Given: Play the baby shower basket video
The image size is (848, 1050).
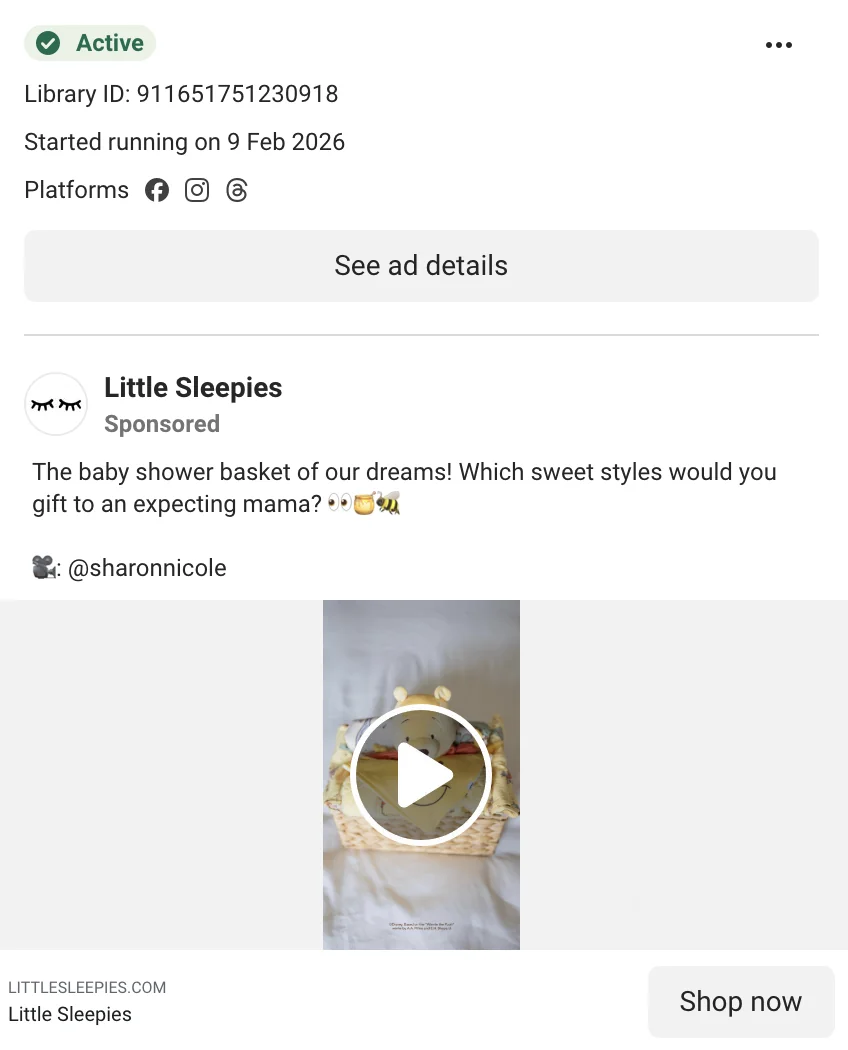Looking at the screenshot, I should [x=421, y=774].
